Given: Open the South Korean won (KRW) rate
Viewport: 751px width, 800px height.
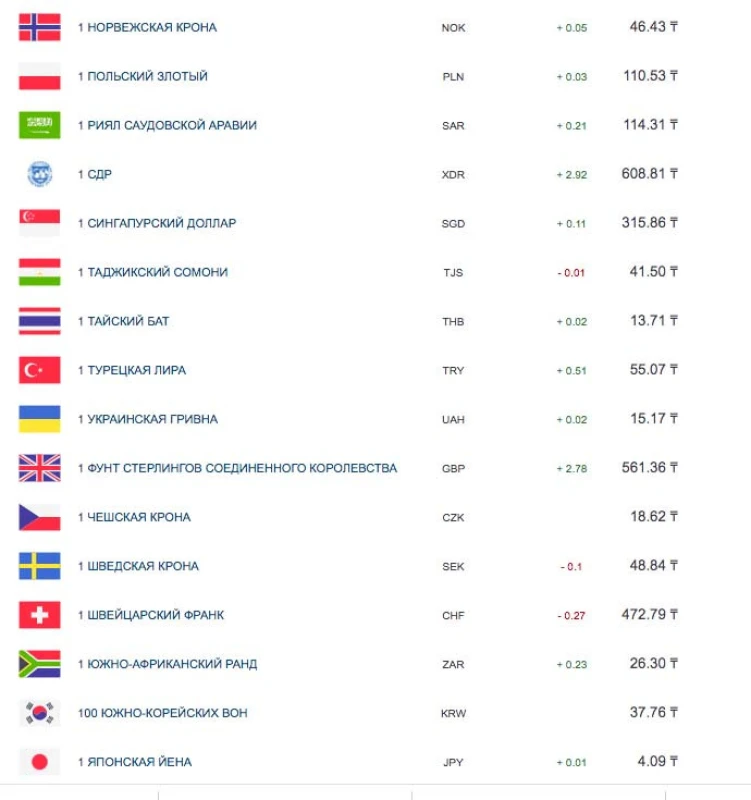Looking at the screenshot, I should (x=162, y=714).
